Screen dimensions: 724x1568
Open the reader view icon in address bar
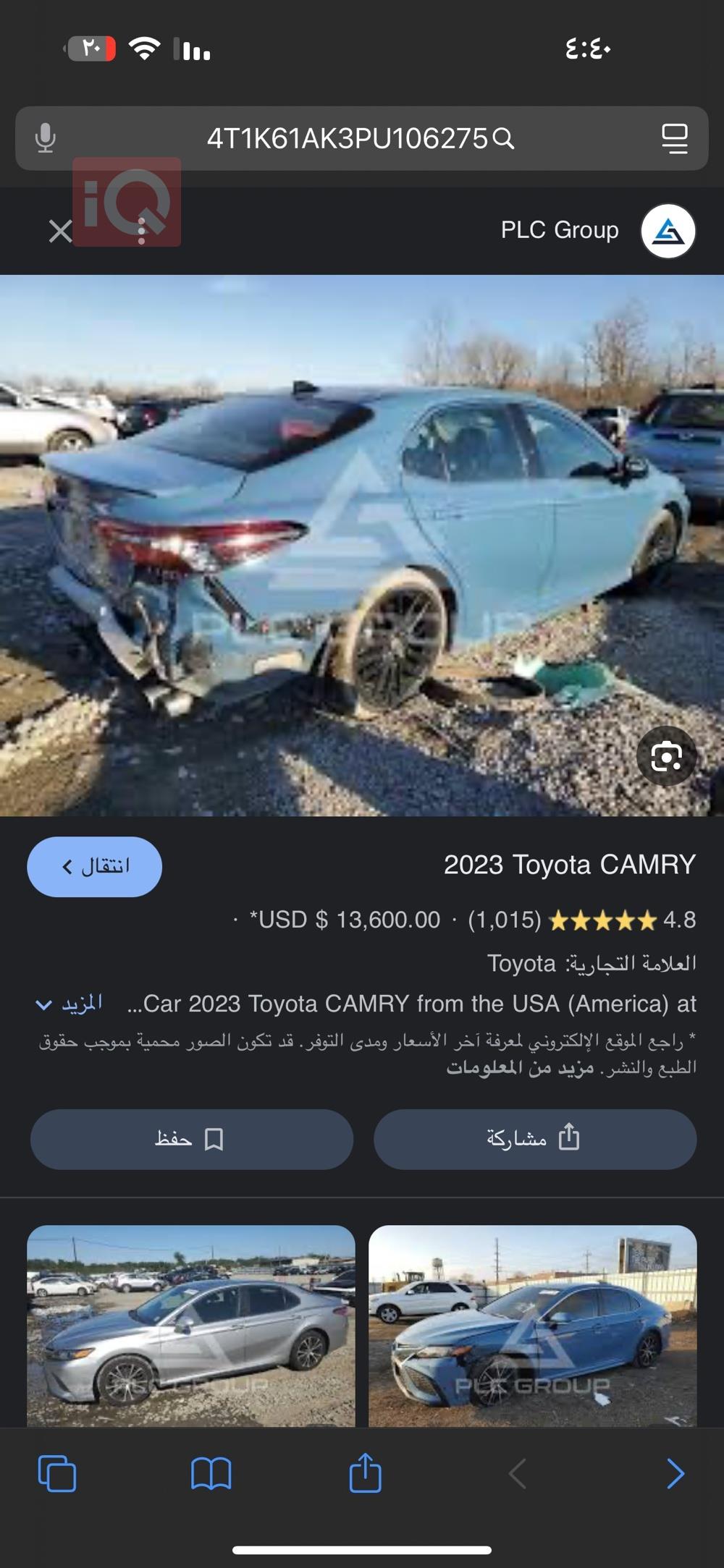[674, 138]
